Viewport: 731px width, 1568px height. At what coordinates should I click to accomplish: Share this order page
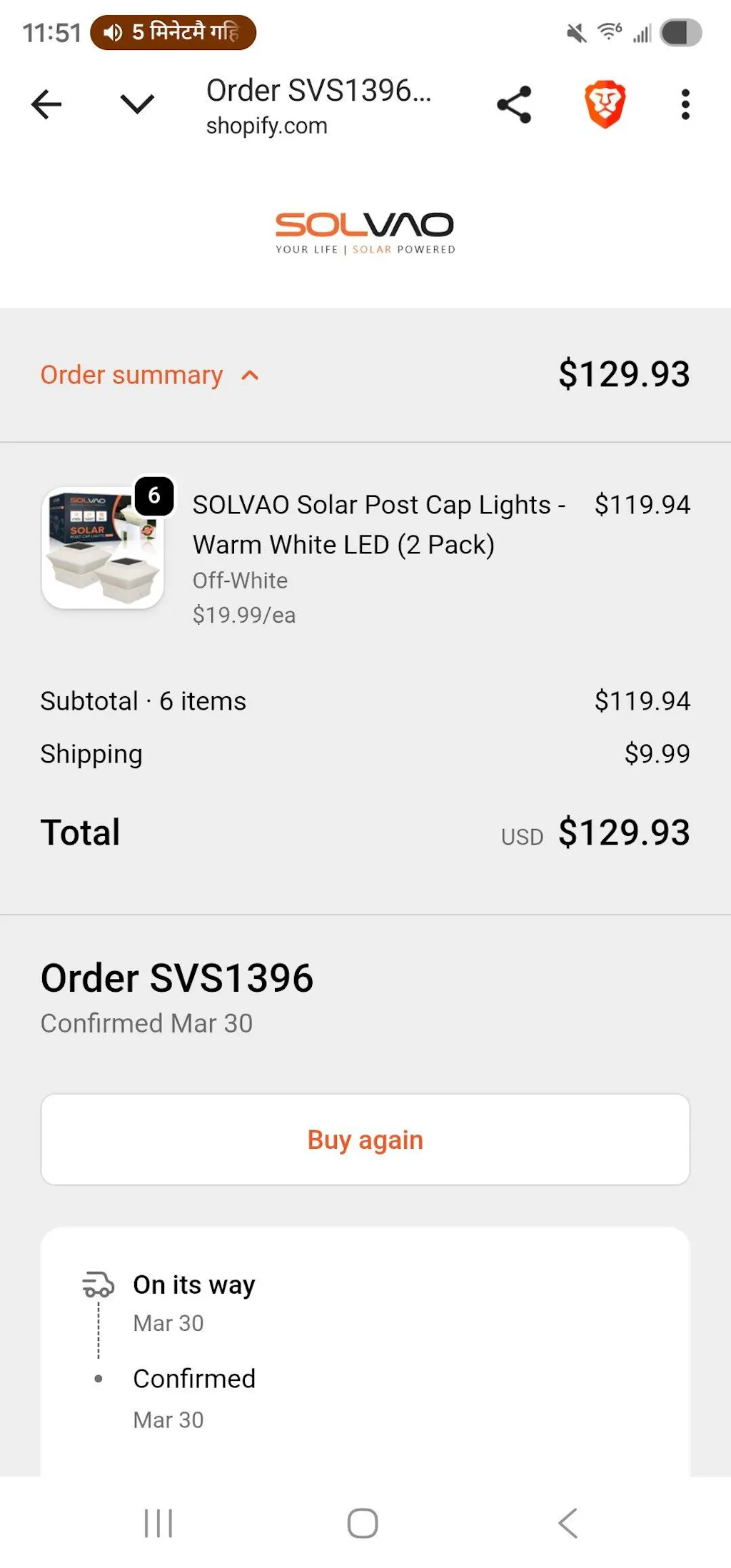514,105
